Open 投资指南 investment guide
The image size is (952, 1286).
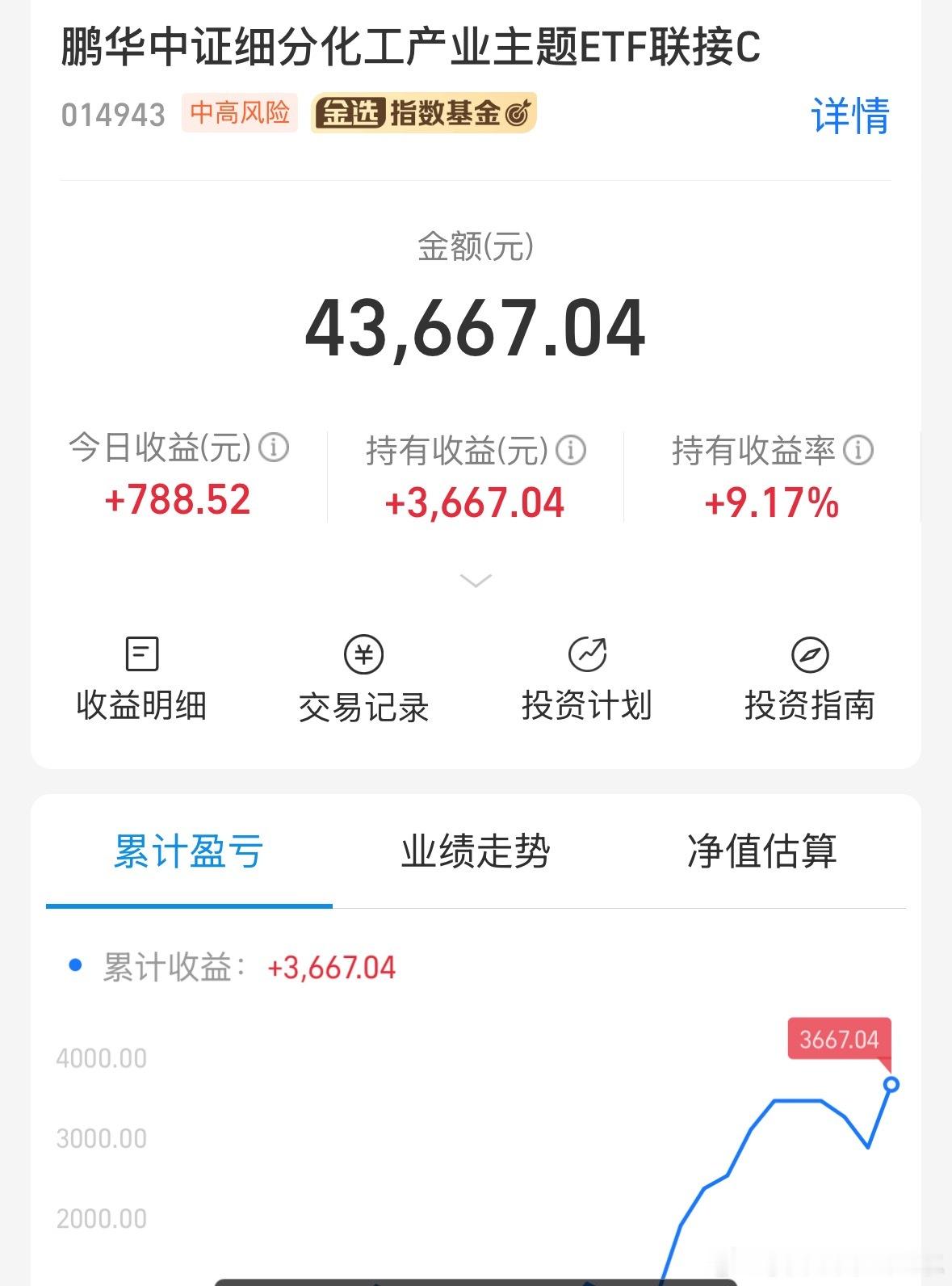(x=810, y=679)
